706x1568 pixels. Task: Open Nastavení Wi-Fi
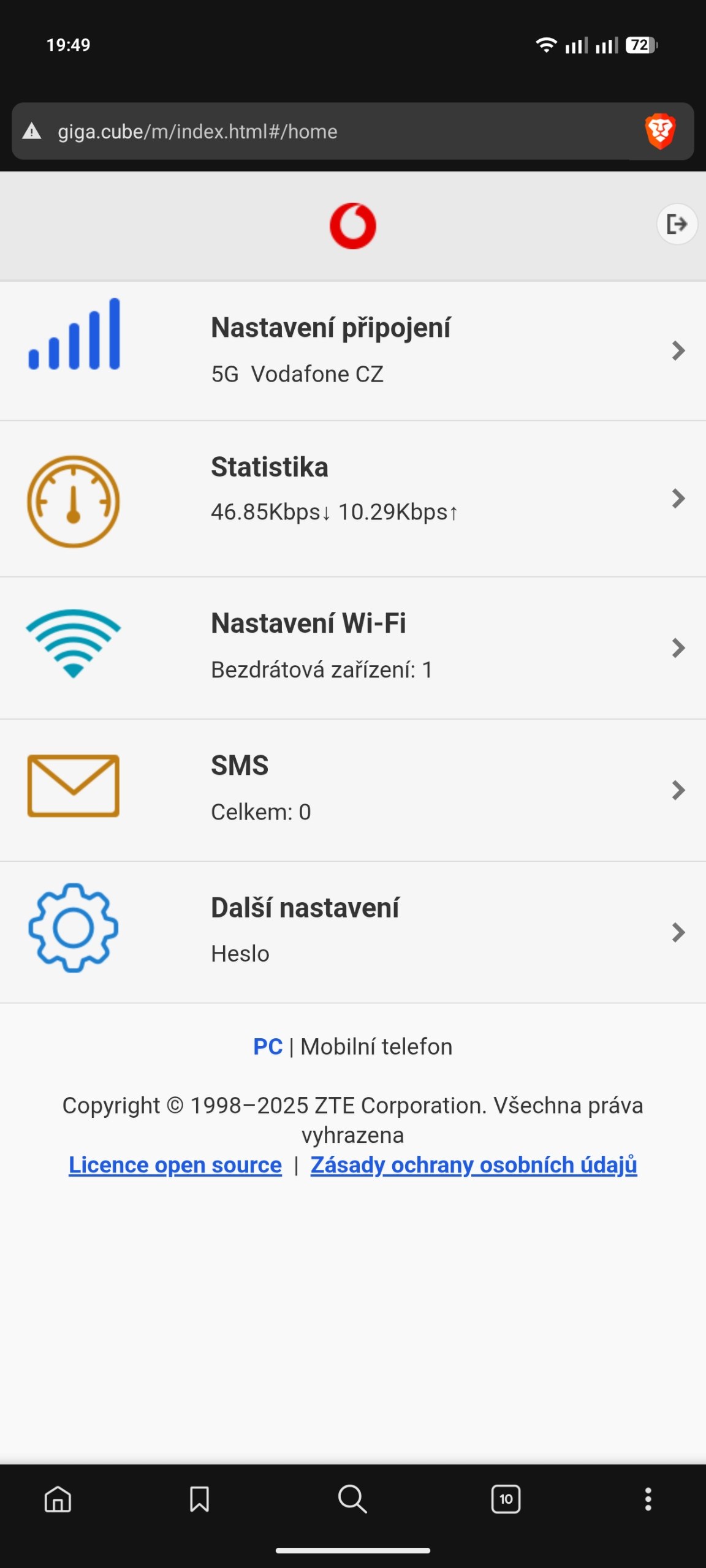coord(352,647)
